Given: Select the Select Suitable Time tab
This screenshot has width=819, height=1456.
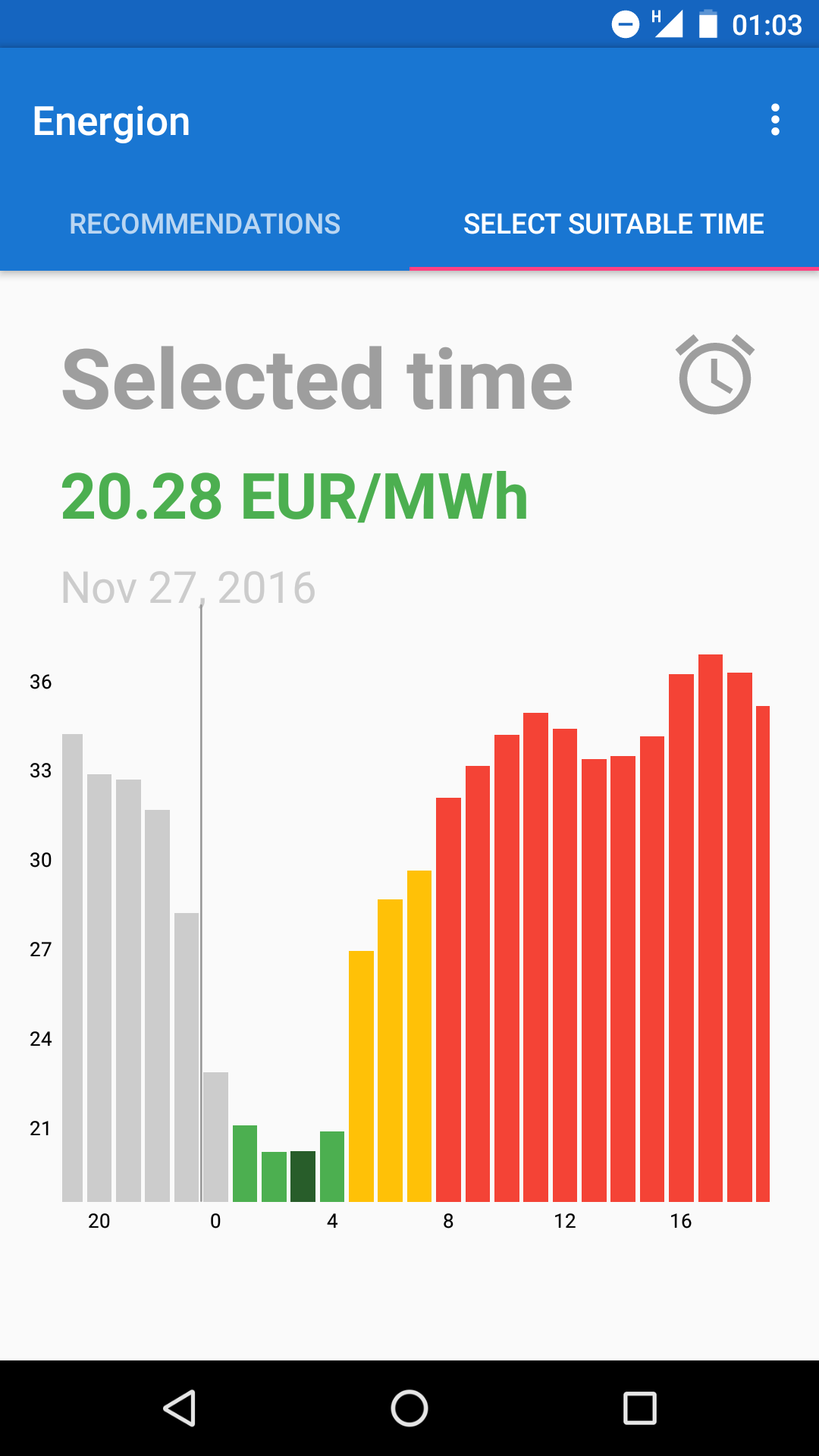Looking at the screenshot, I should tap(613, 224).
